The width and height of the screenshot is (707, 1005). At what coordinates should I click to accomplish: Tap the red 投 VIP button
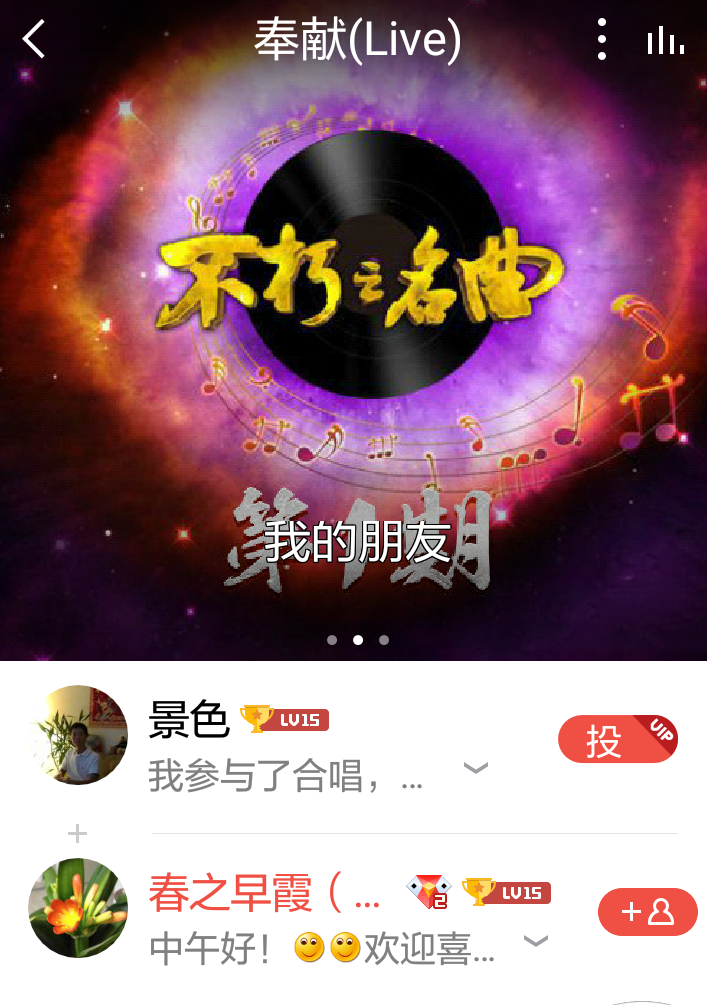[617, 740]
